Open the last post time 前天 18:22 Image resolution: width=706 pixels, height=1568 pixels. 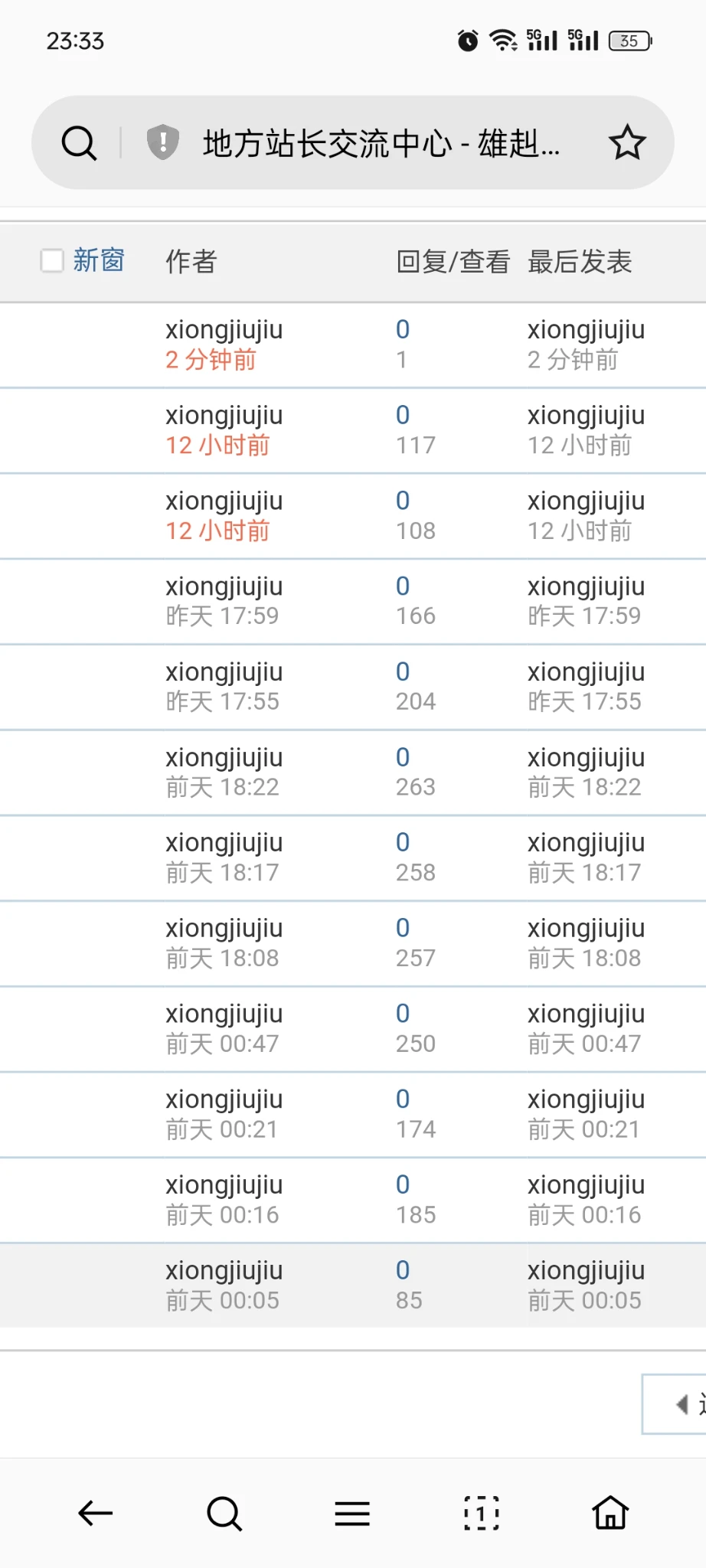coord(583,787)
